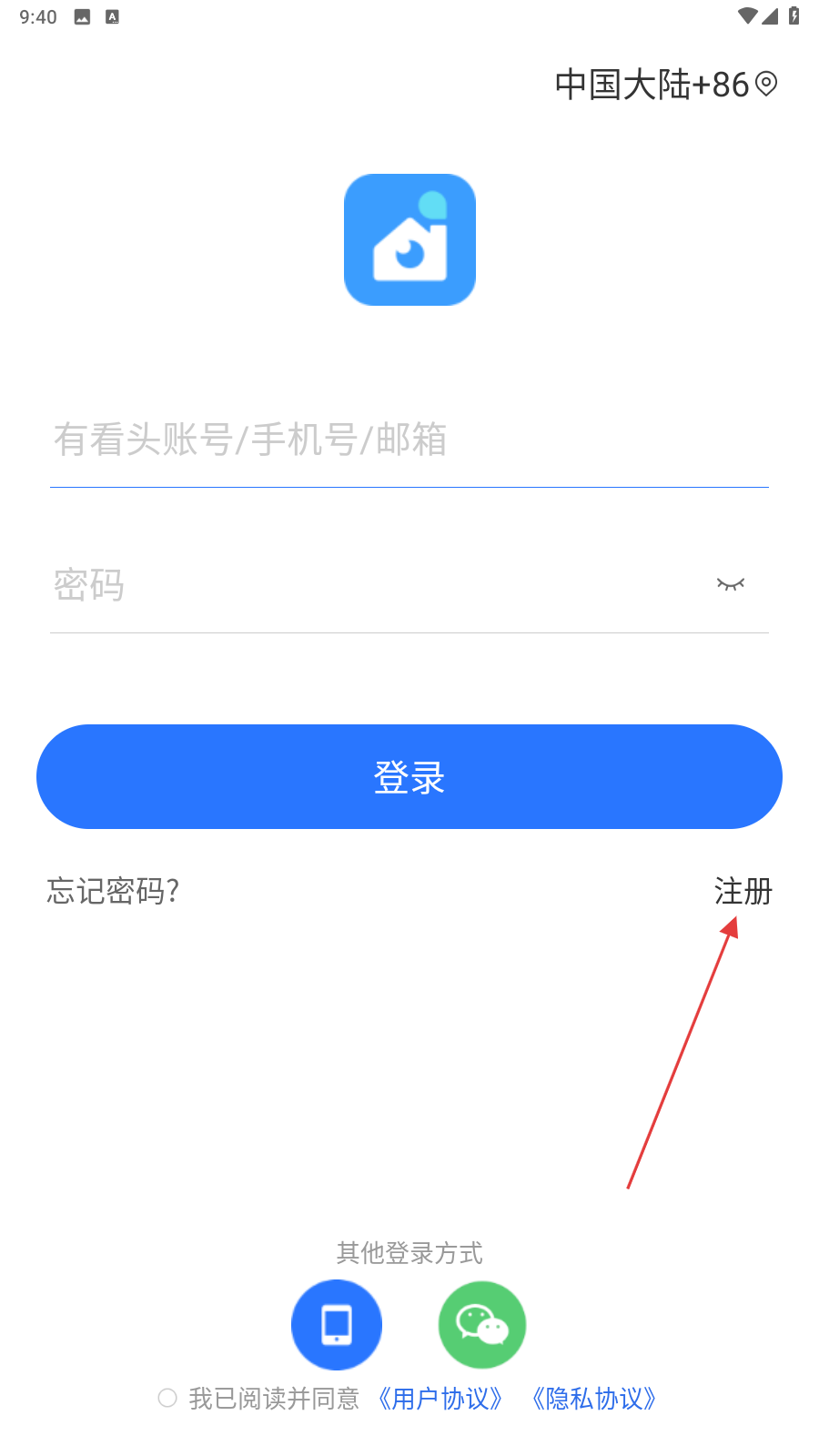Toggle password visibility with the eye icon
The height and width of the screenshot is (1456, 819).
pos(730,584)
